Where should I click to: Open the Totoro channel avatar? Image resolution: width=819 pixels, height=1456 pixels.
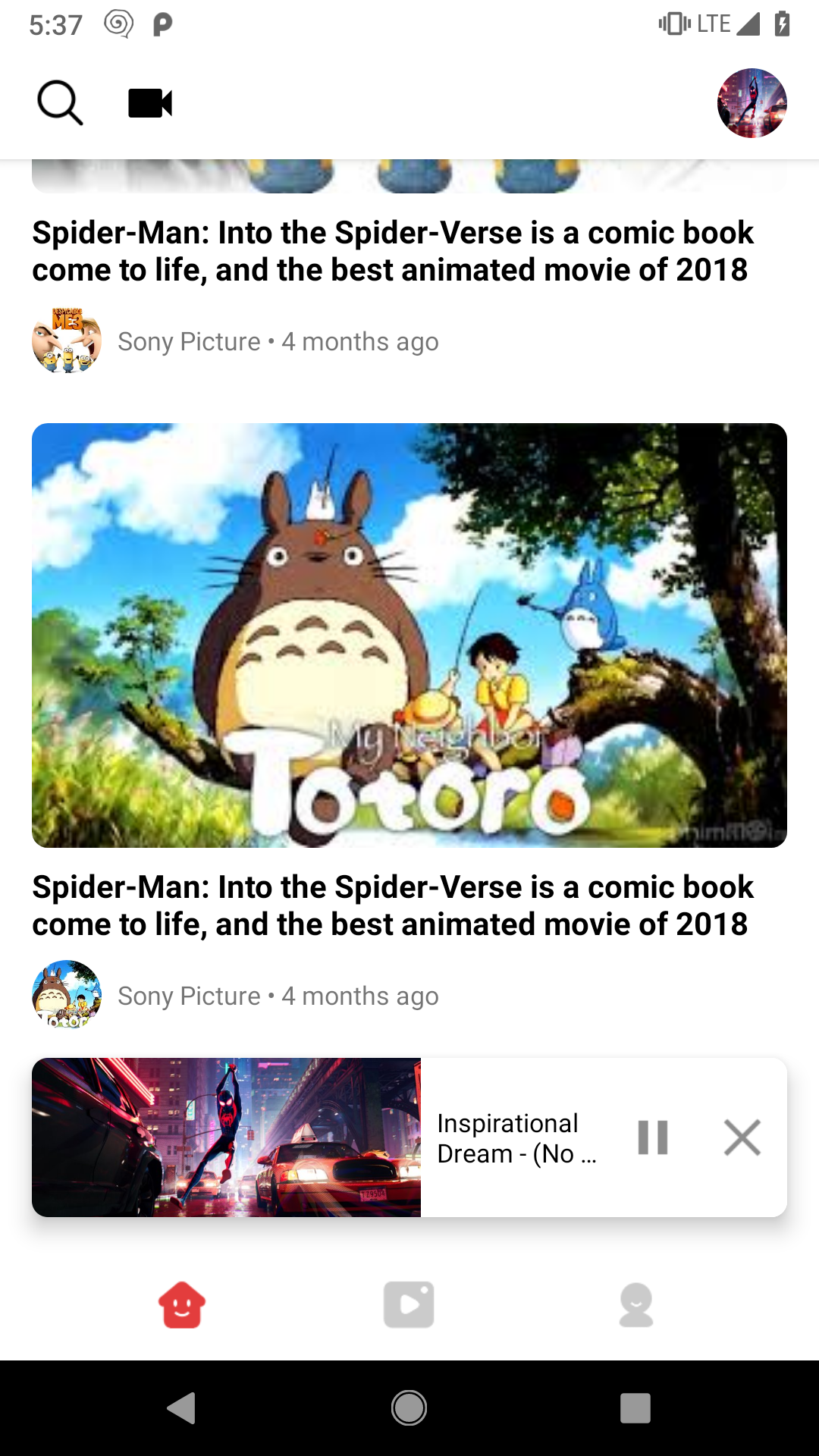click(x=67, y=995)
